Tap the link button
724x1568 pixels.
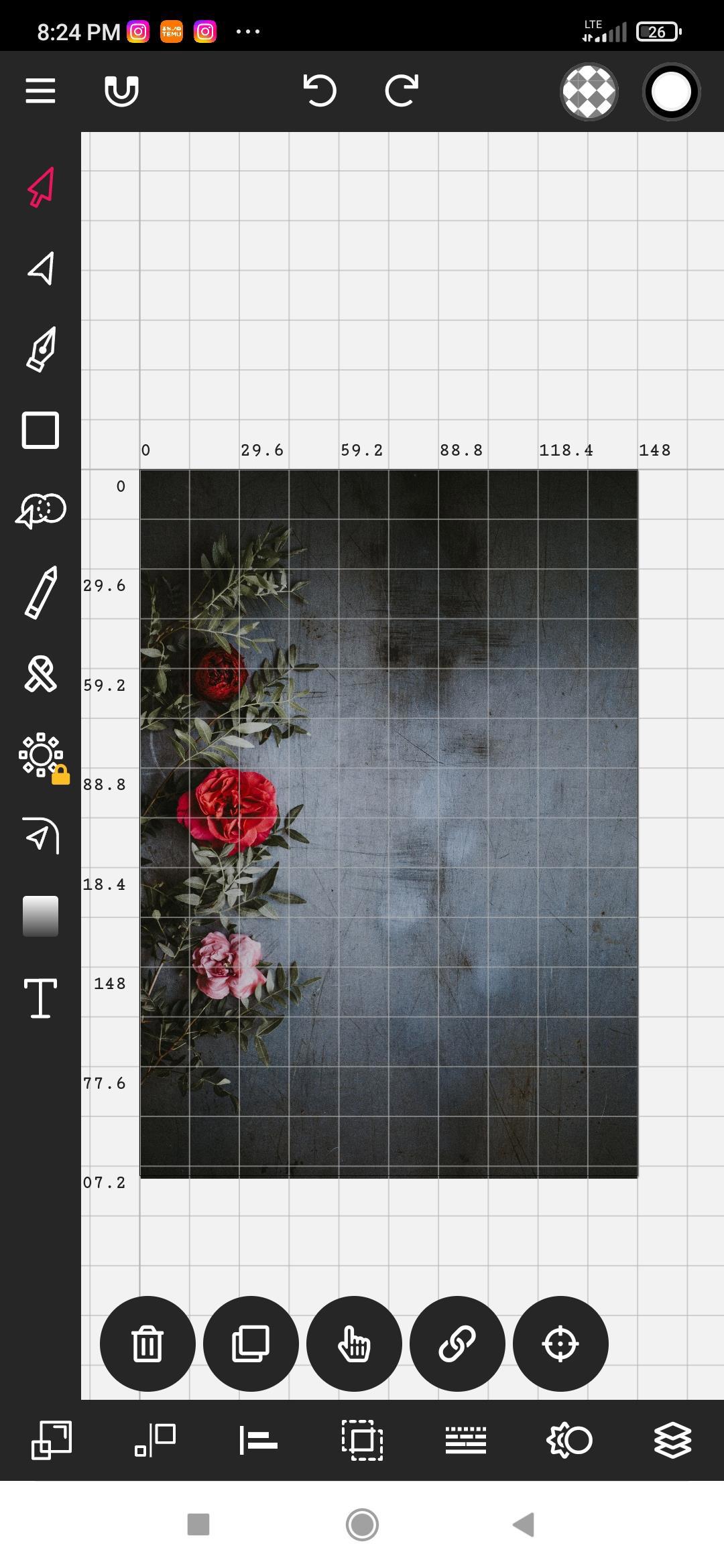coord(457,1344)
